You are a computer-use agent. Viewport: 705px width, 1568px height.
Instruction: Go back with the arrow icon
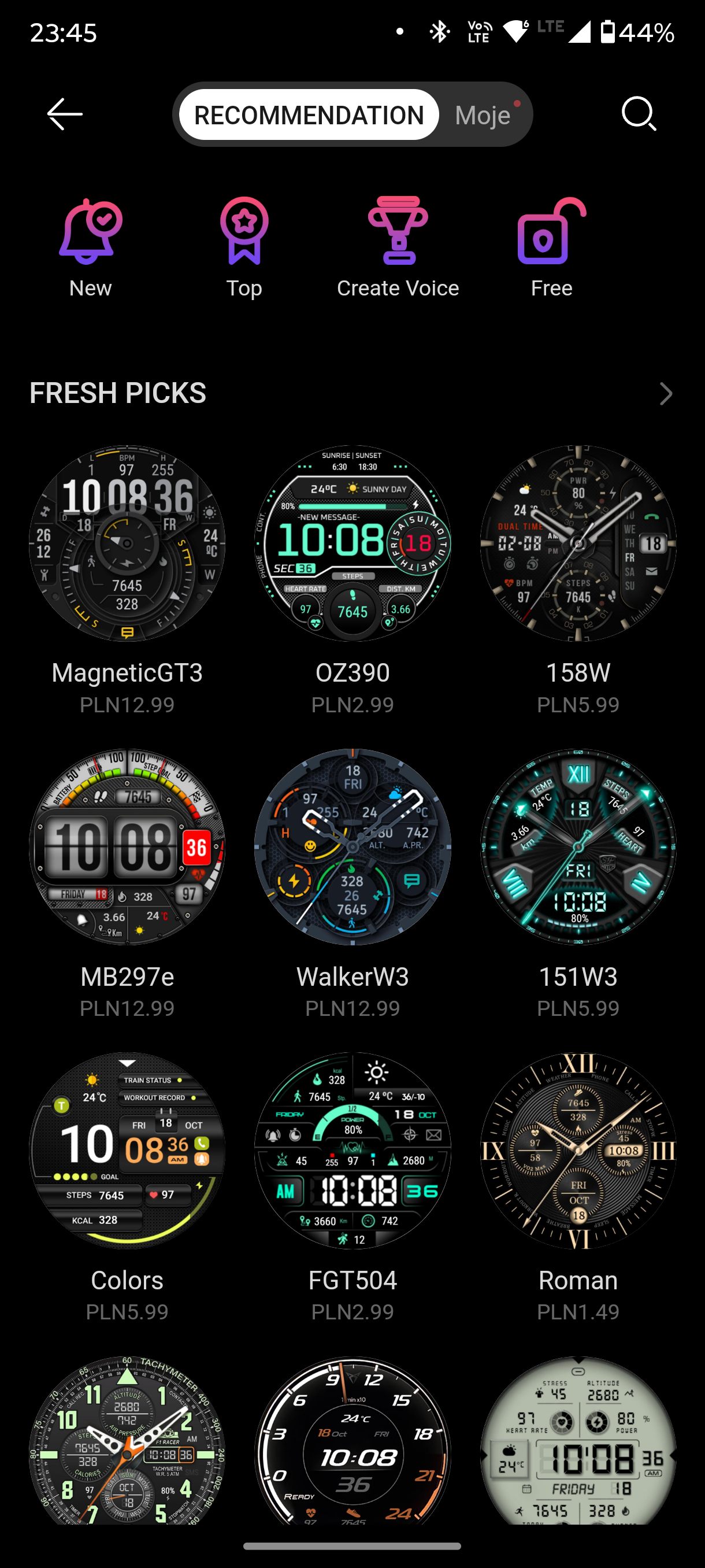pyautogui.click(x=65, y=114)
